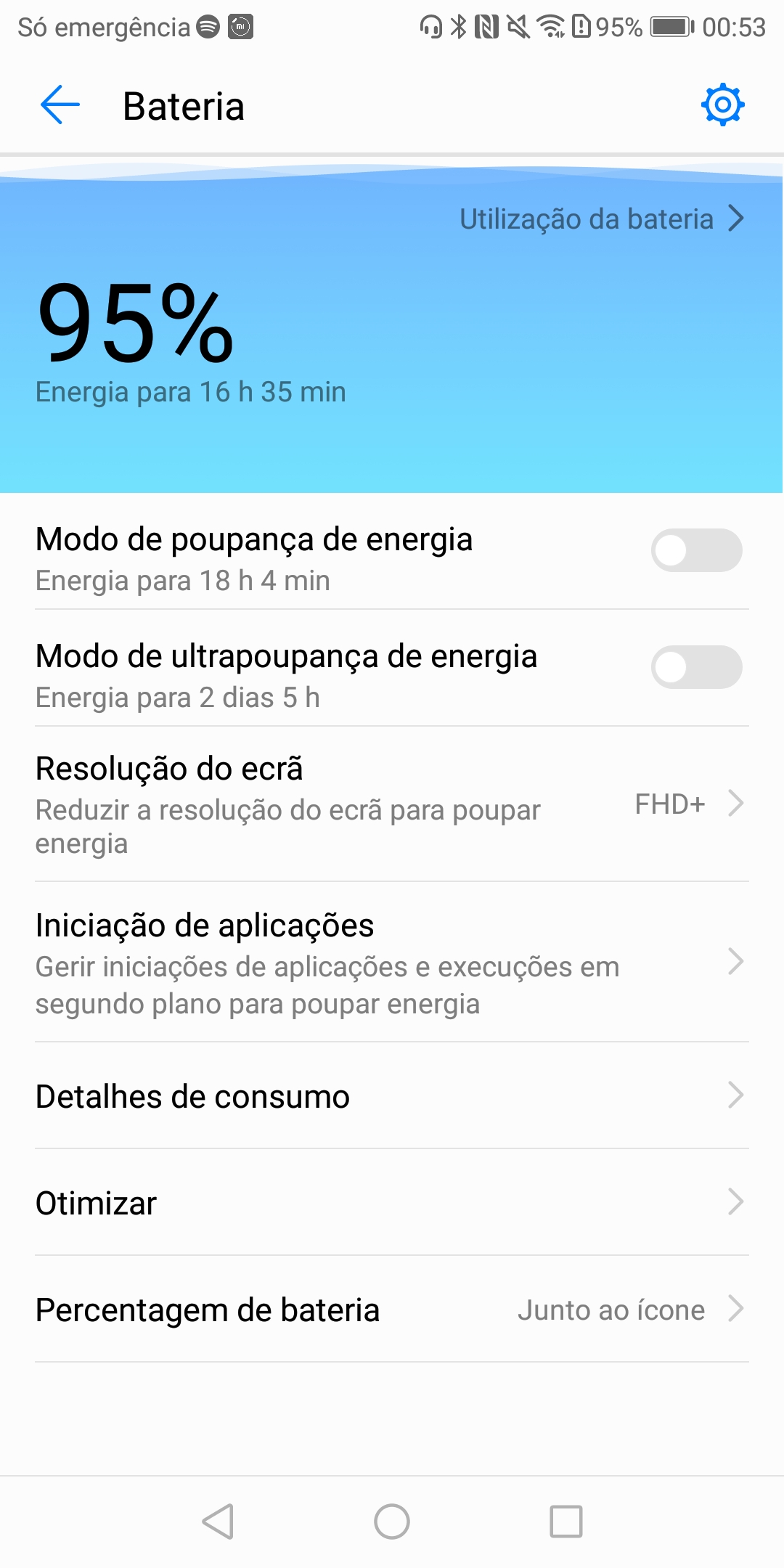Viewport: 784px width, 1568px height.
Task: Open Iniciação de aplicações
Action: [x=392, y=963]
